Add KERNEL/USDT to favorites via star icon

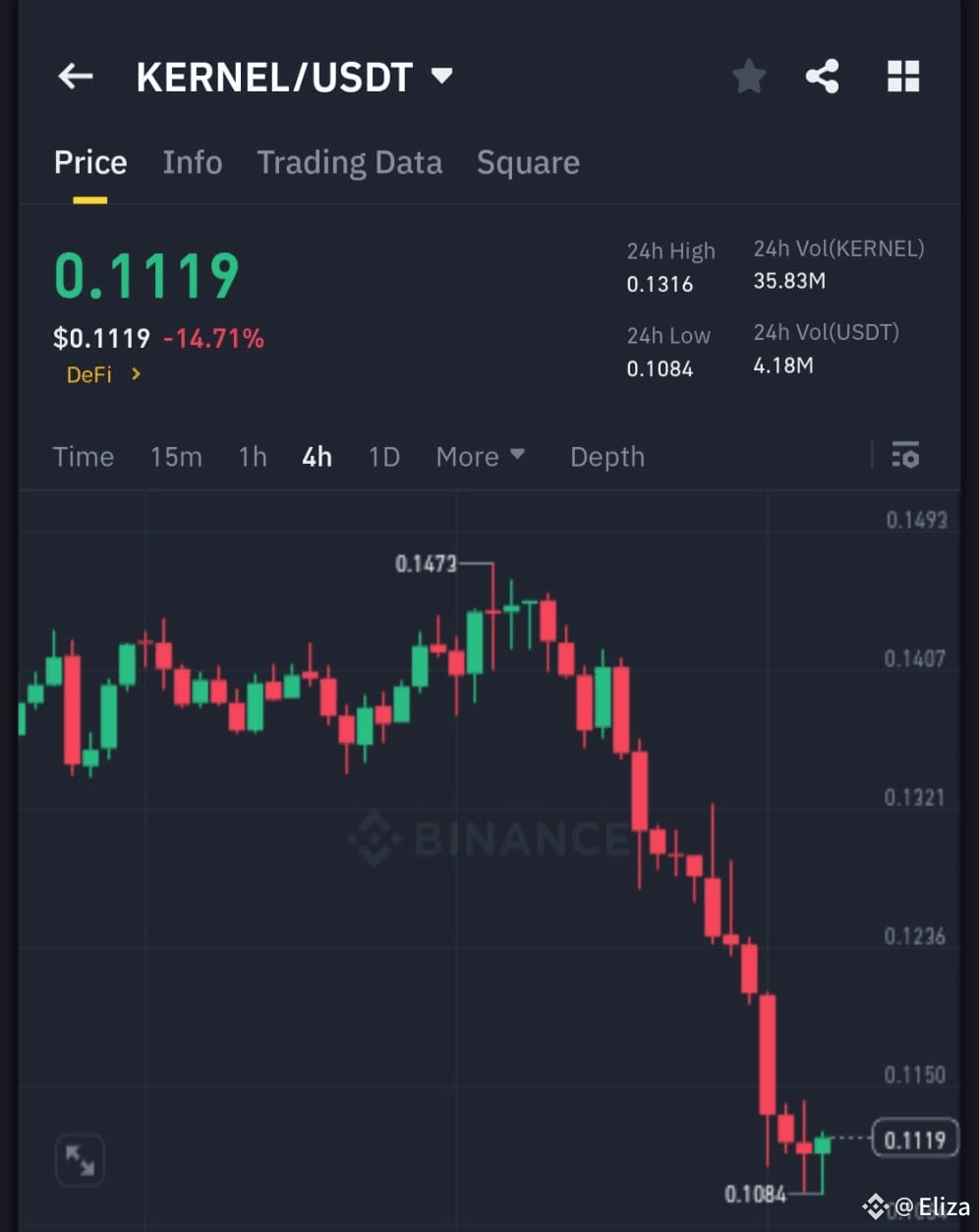pos(749,77)
